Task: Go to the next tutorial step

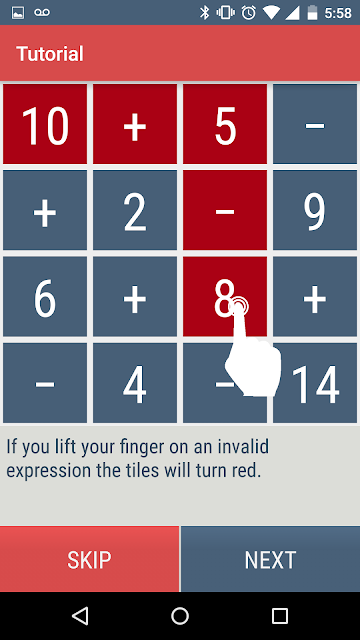Action: pos(271,559)
